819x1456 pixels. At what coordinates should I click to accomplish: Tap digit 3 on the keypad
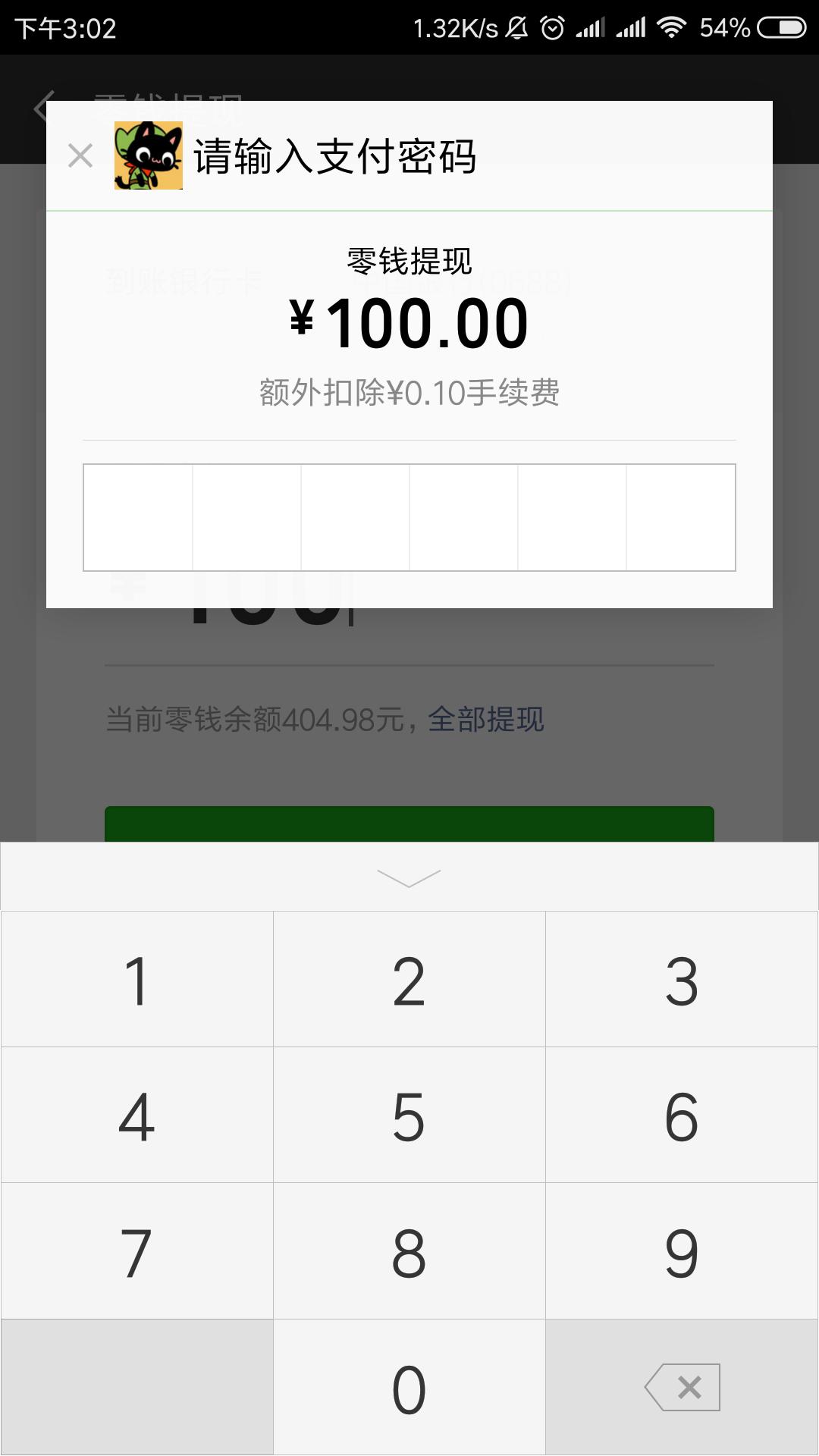[682, 978]
